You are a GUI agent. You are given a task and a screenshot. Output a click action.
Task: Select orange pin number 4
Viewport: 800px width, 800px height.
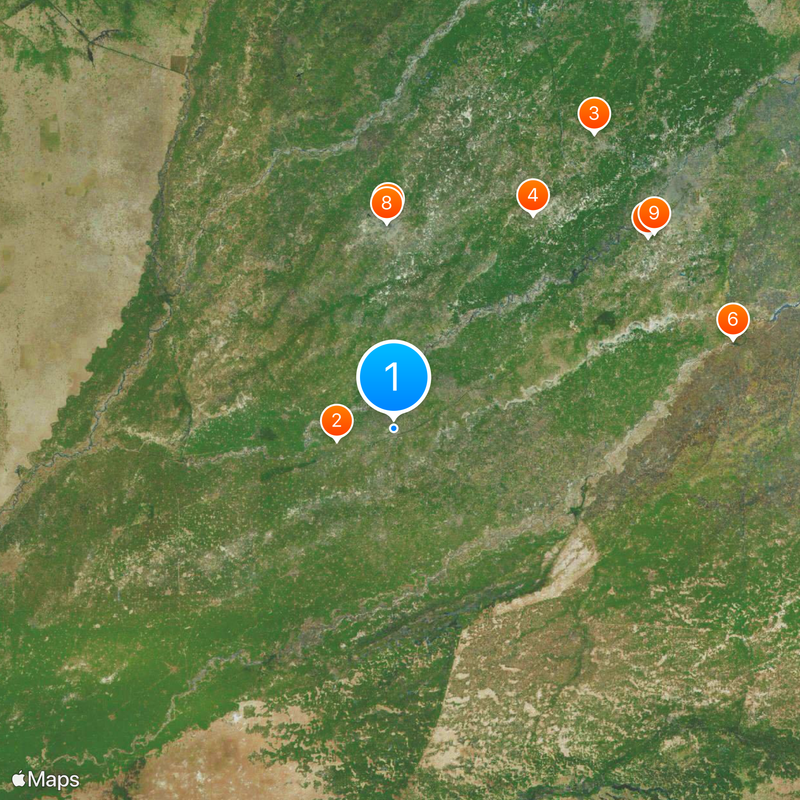pyautogui.click(x=533, y=195)
